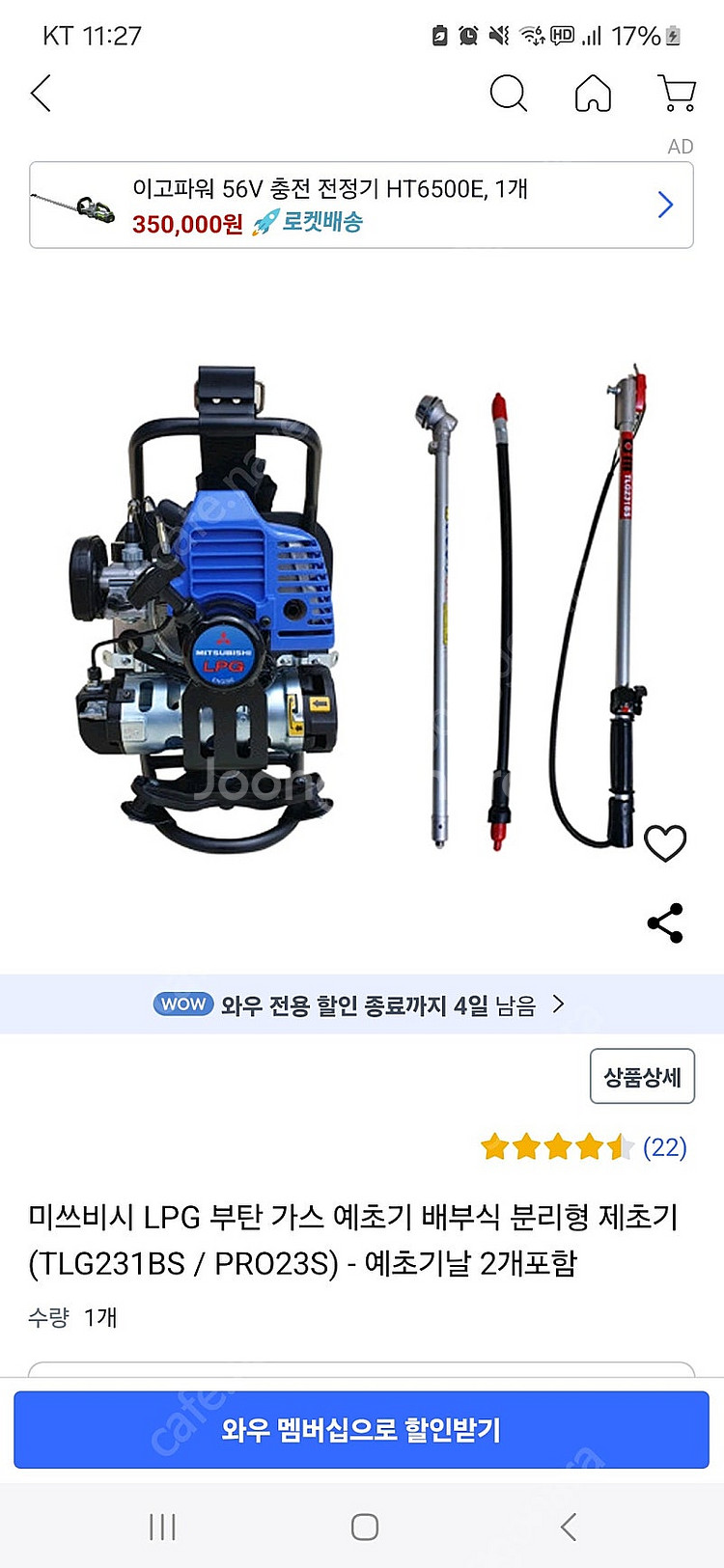724x1568 pixels.
Task: Open the 이고파워 56V 충전 전정기 ad banner
Action: [x=361, y=206]
